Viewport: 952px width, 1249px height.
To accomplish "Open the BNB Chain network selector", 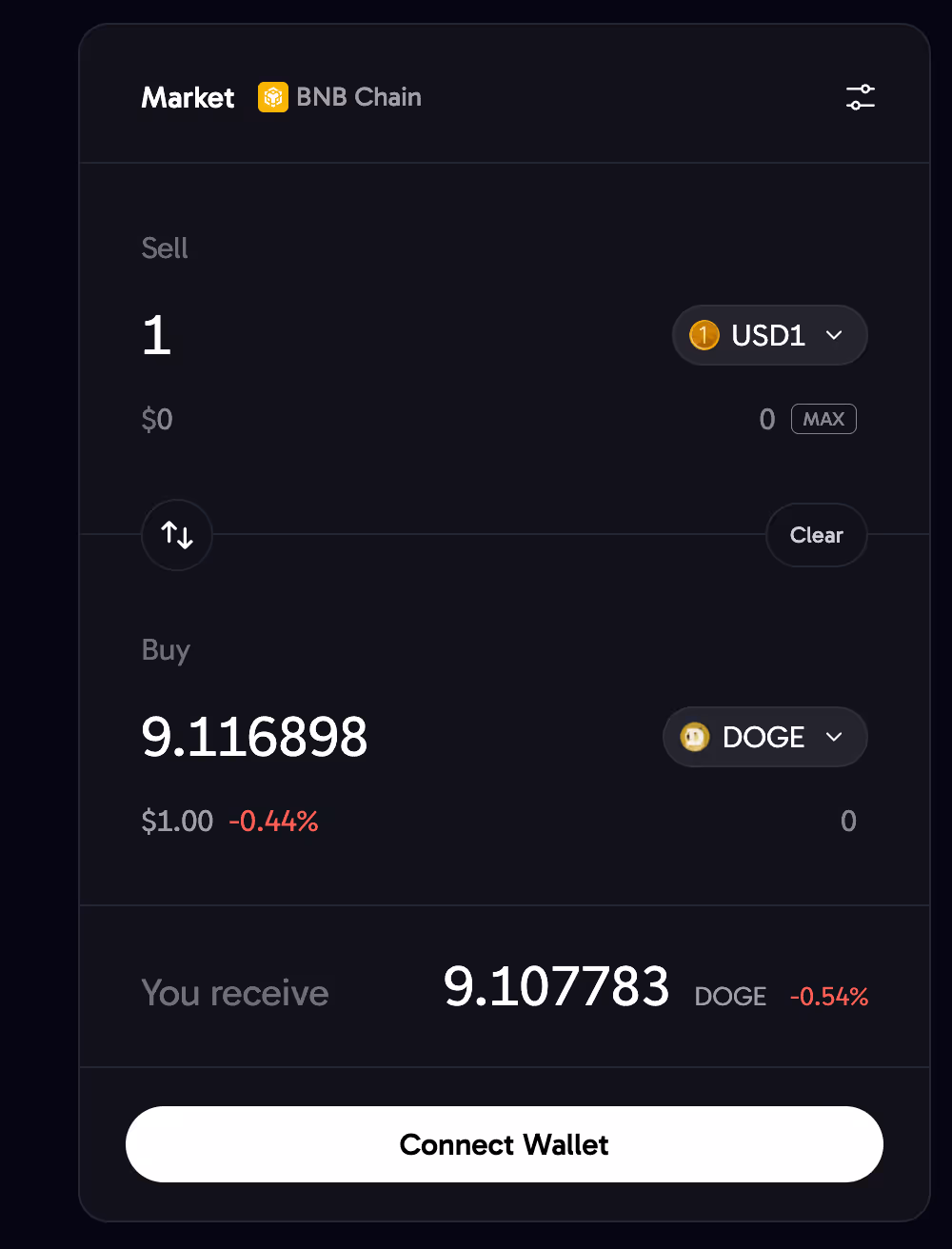I will (340, 97).
